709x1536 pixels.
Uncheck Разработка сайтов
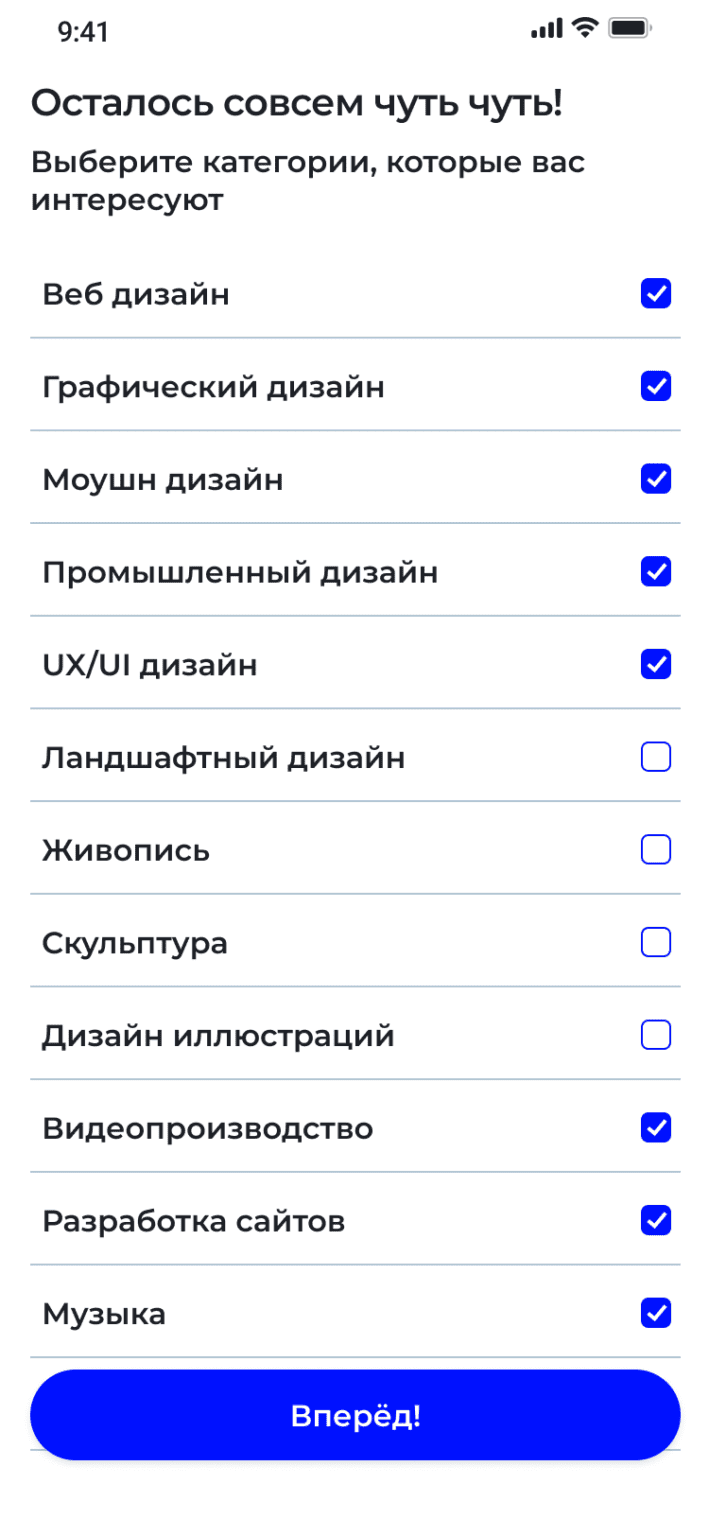tap(655, 1220)
